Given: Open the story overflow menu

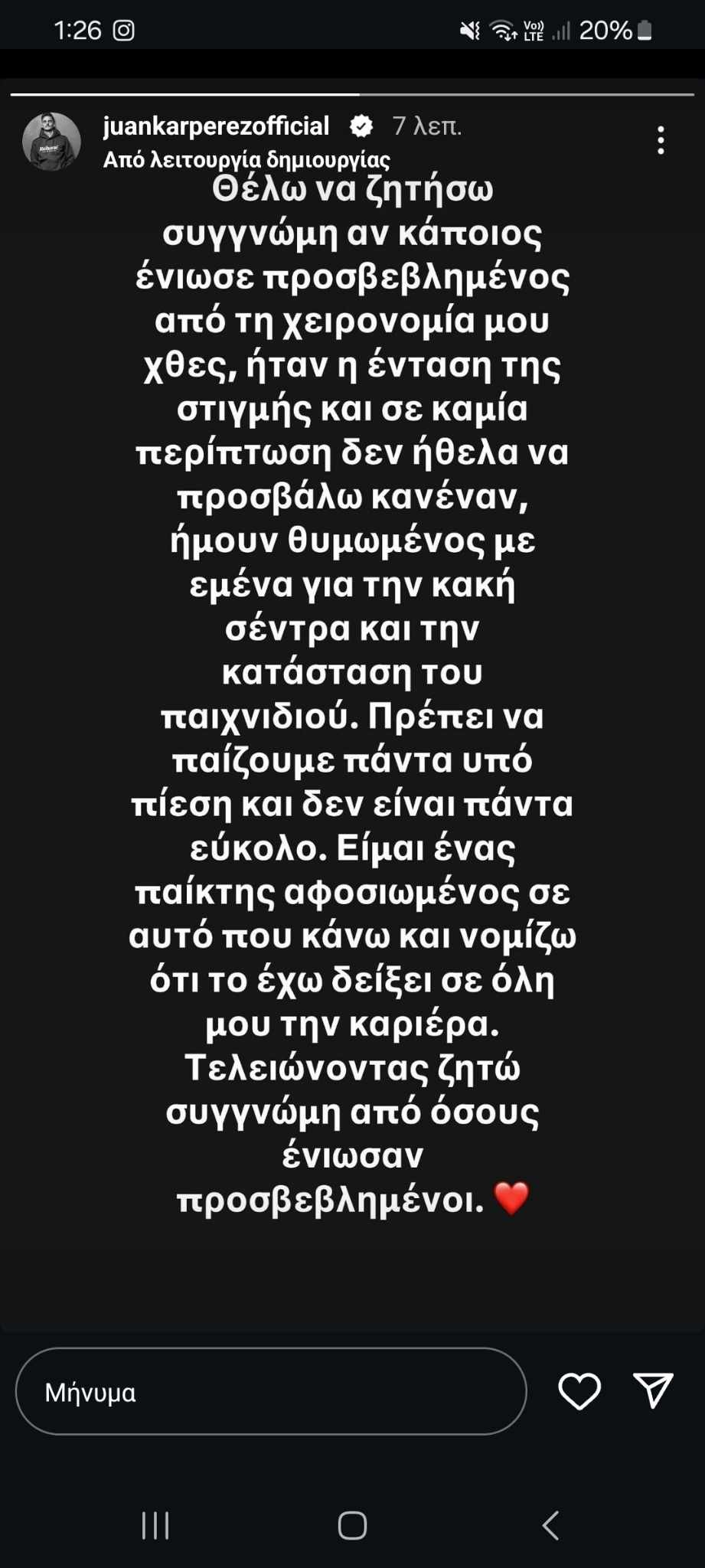Looking at the screenshot, I should click(661, 141).
